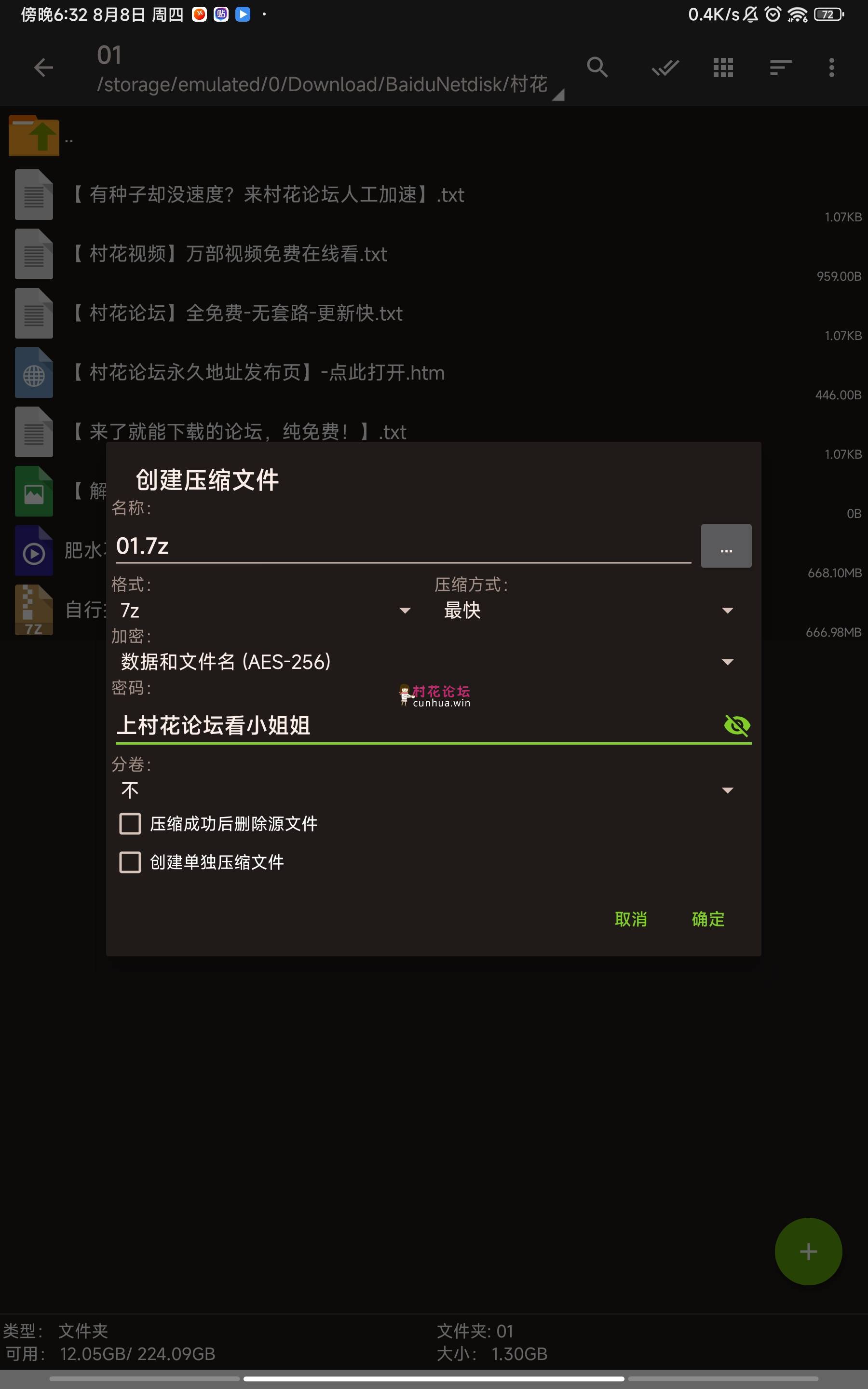The image size is (868, 1389).
Task: Open the 加密 dropdown showing AES-256
Action: (426, 662)
